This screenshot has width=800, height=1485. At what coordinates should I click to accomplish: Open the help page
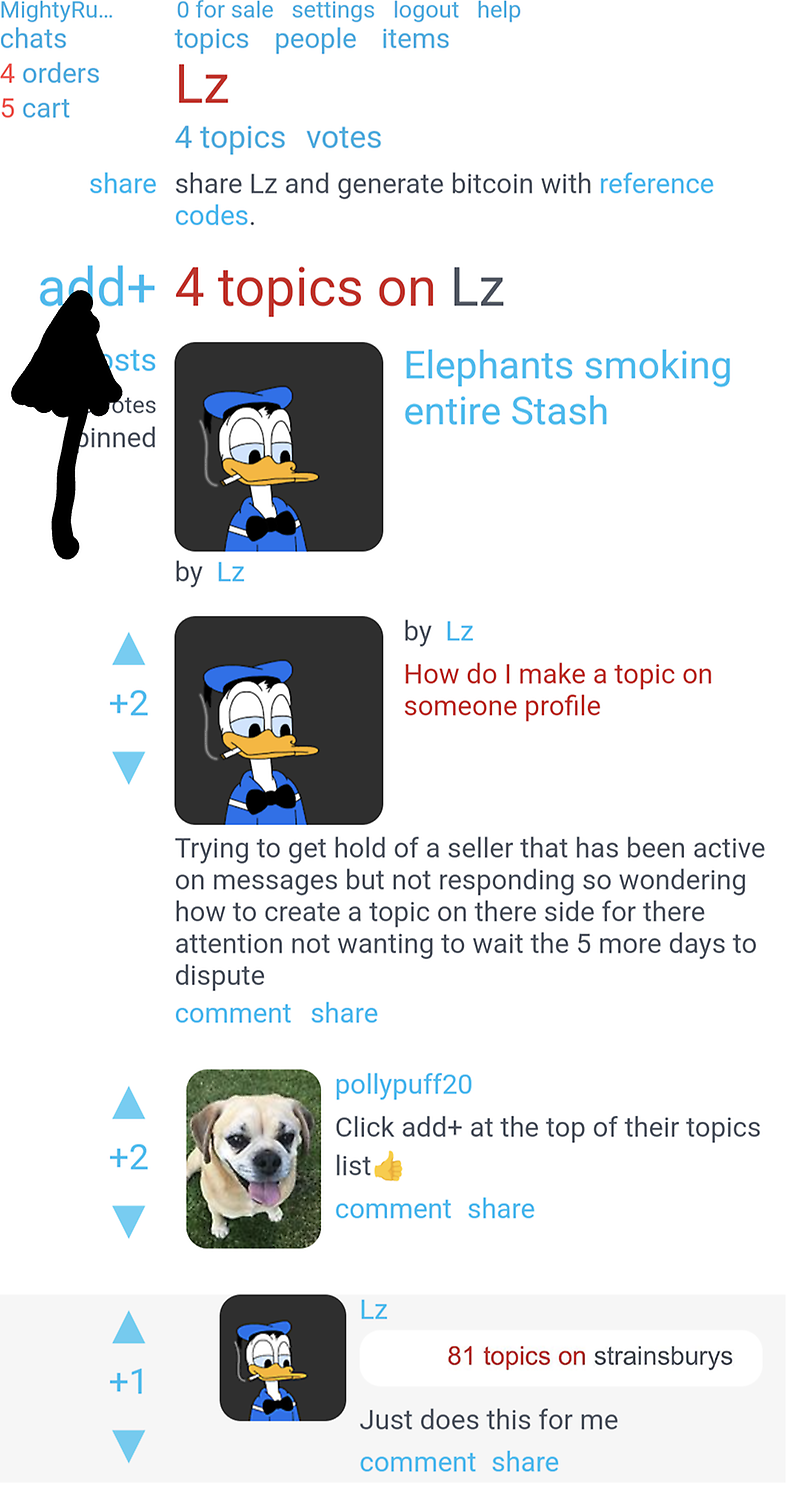(498, 11)
